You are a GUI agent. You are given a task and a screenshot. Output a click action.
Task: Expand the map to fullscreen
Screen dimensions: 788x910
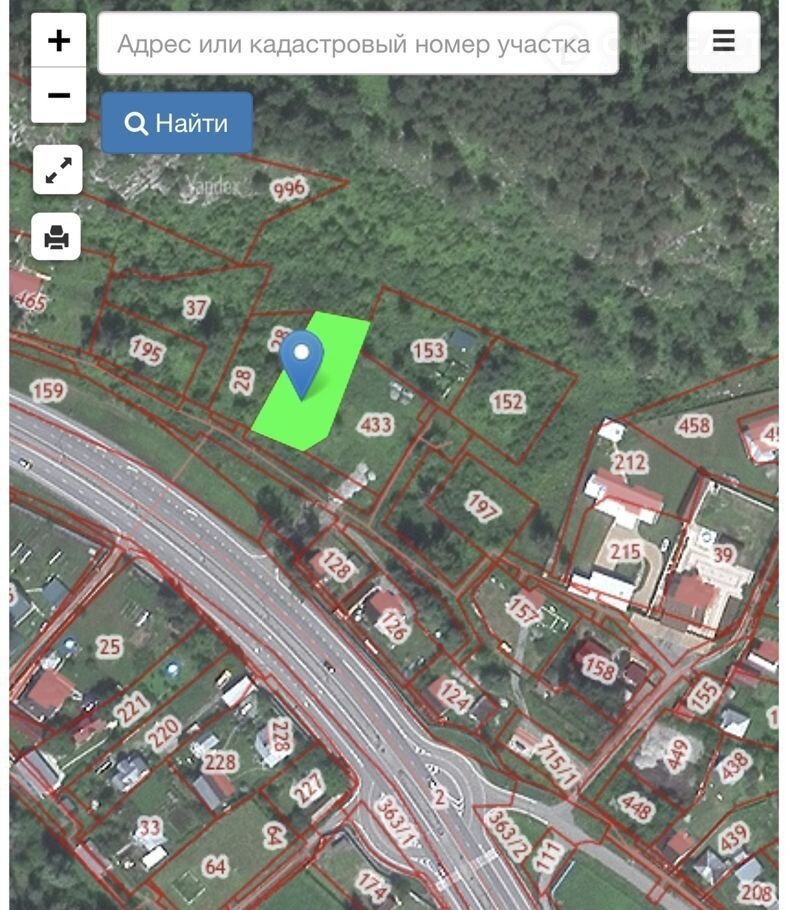[x=57, y=171]
